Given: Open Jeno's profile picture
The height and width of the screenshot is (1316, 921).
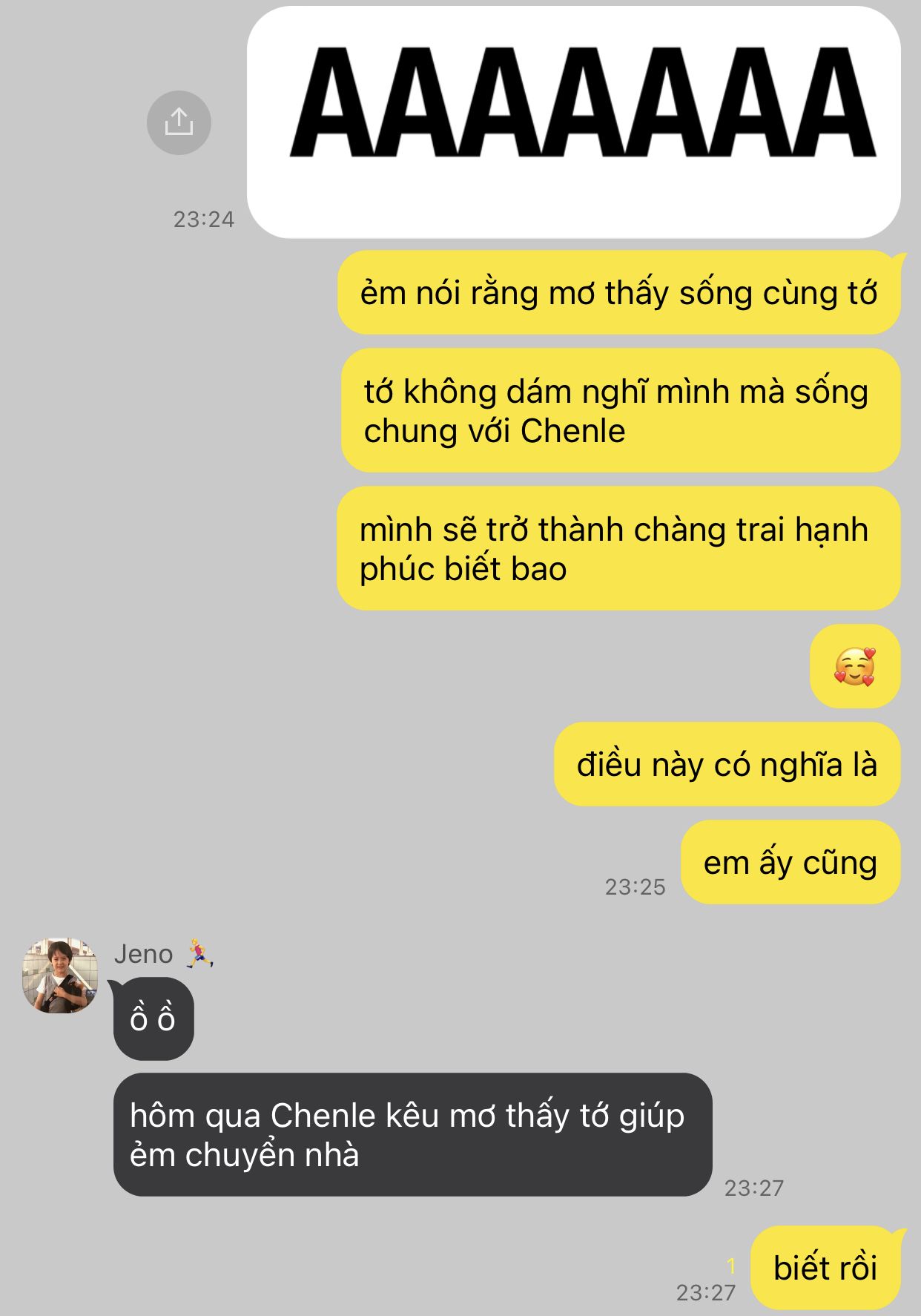Looking at the screenshot, I should click(60, 975).
